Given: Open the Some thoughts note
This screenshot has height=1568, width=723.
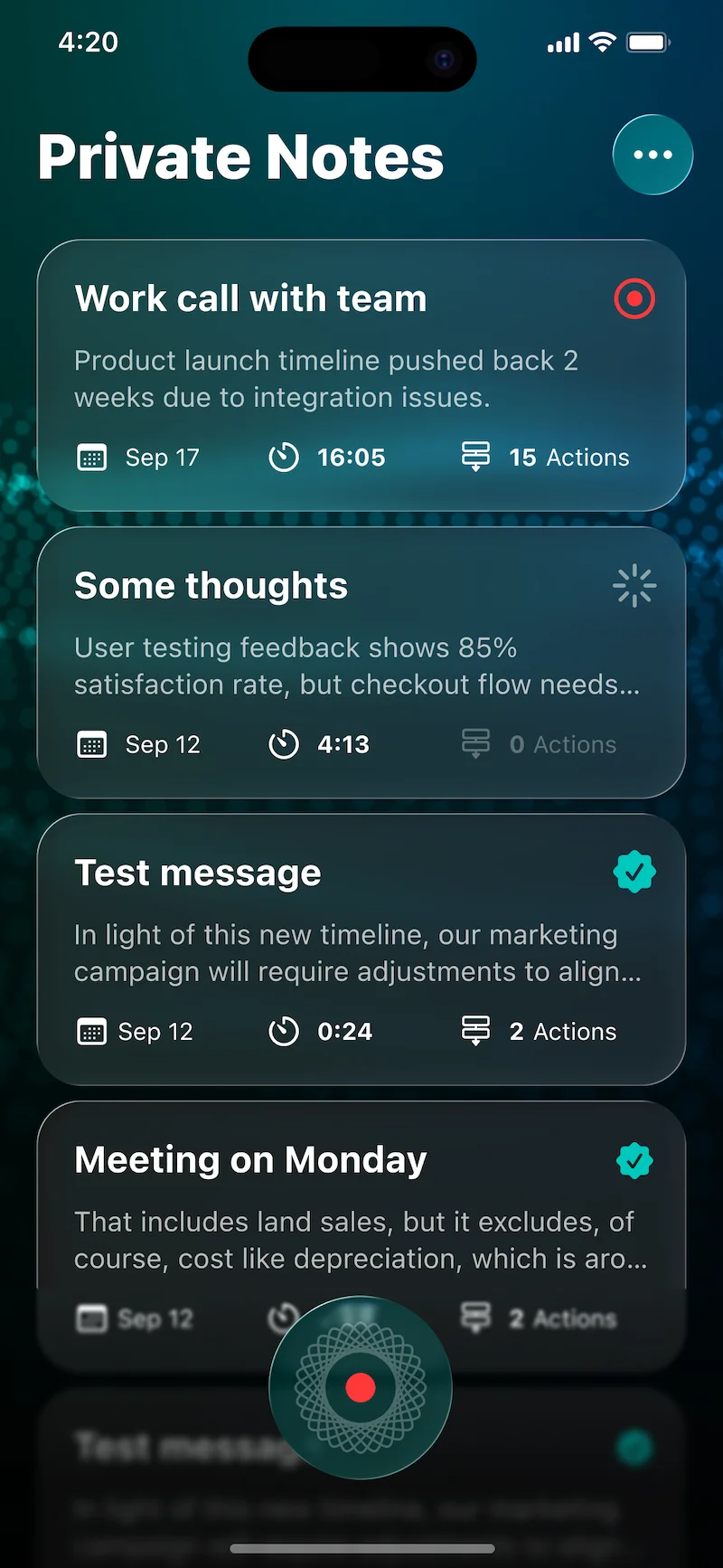Looking at the screenshot, I should (x=361, y=663).
